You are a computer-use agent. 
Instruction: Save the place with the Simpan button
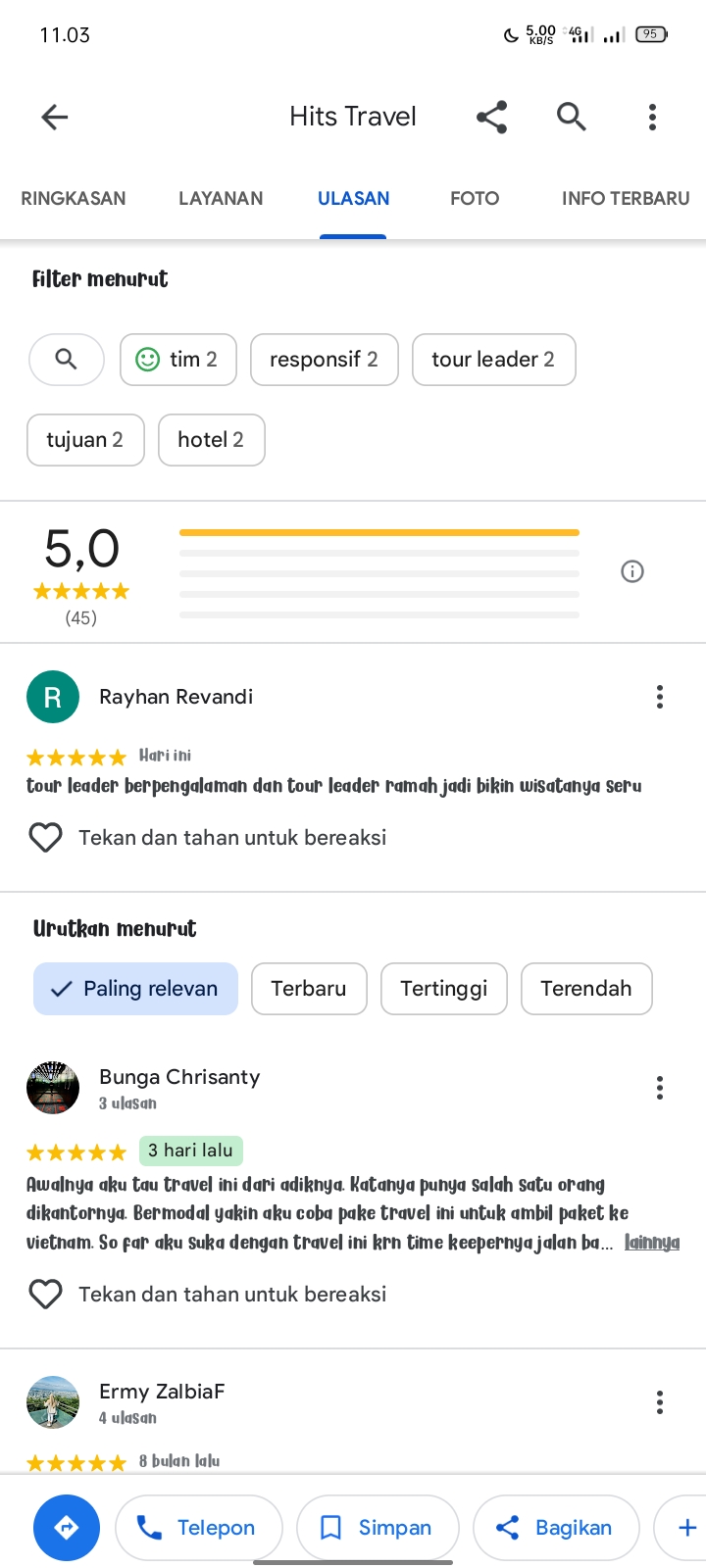click(378, 1527)
